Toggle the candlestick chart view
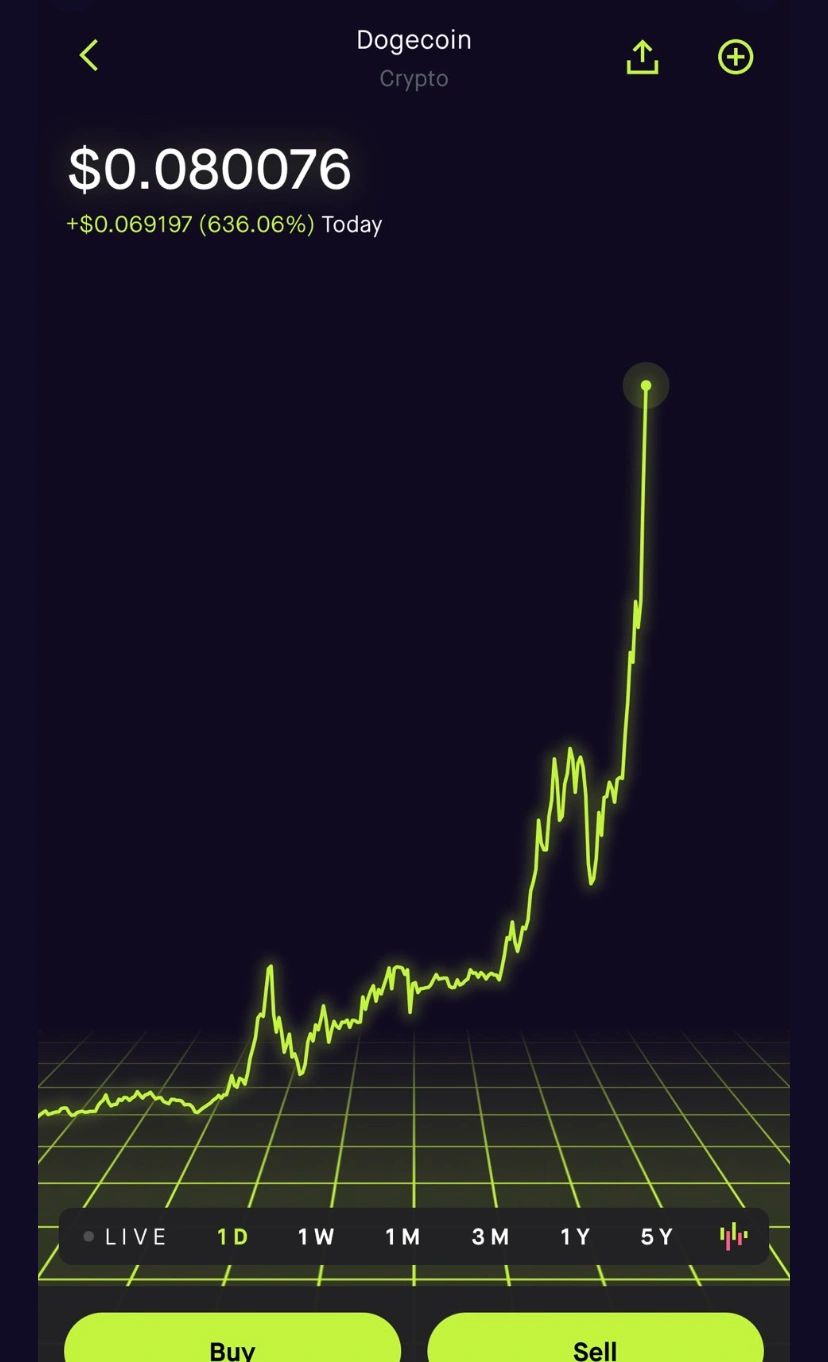The image size is (828, 1362). tap(734, 1237)
